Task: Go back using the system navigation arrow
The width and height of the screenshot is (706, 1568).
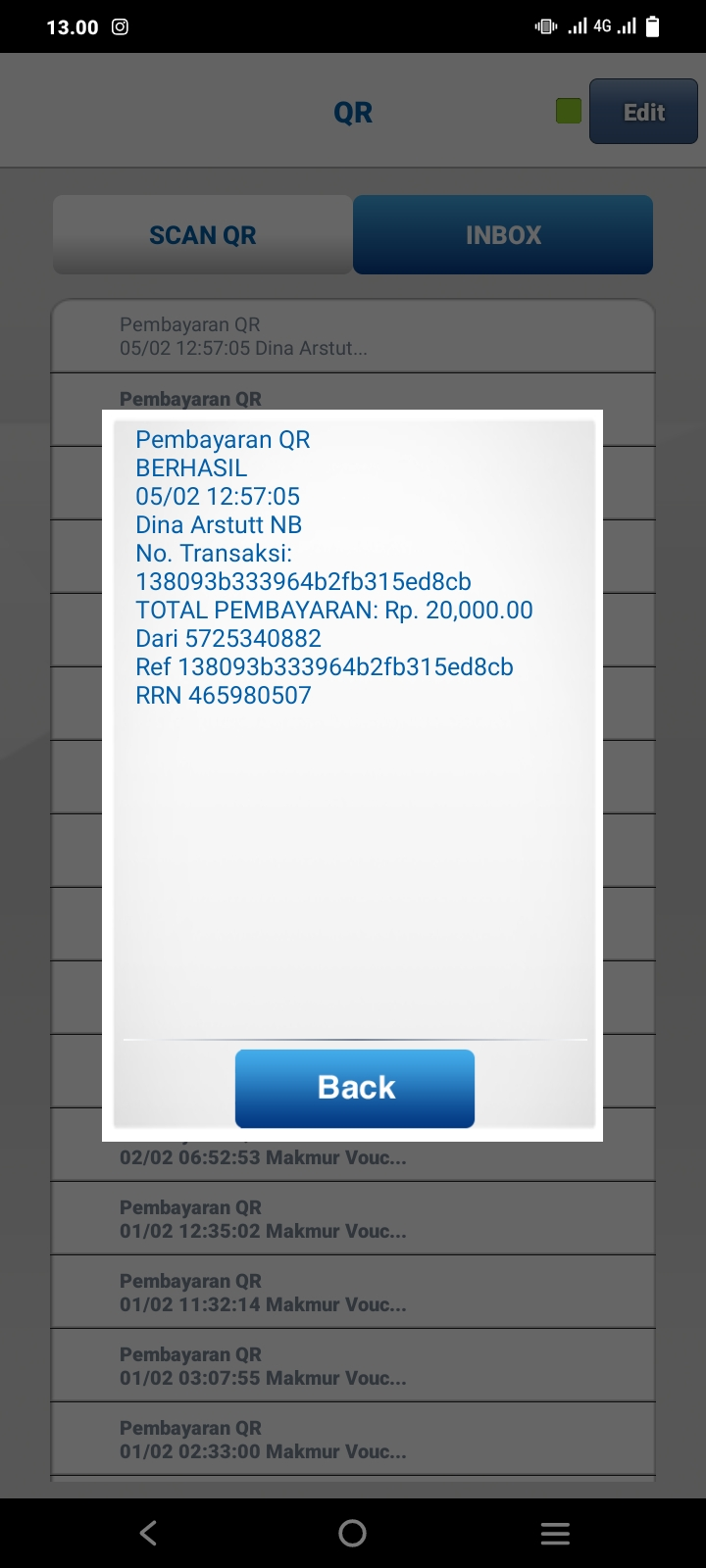Action: tap(149, 1534)
